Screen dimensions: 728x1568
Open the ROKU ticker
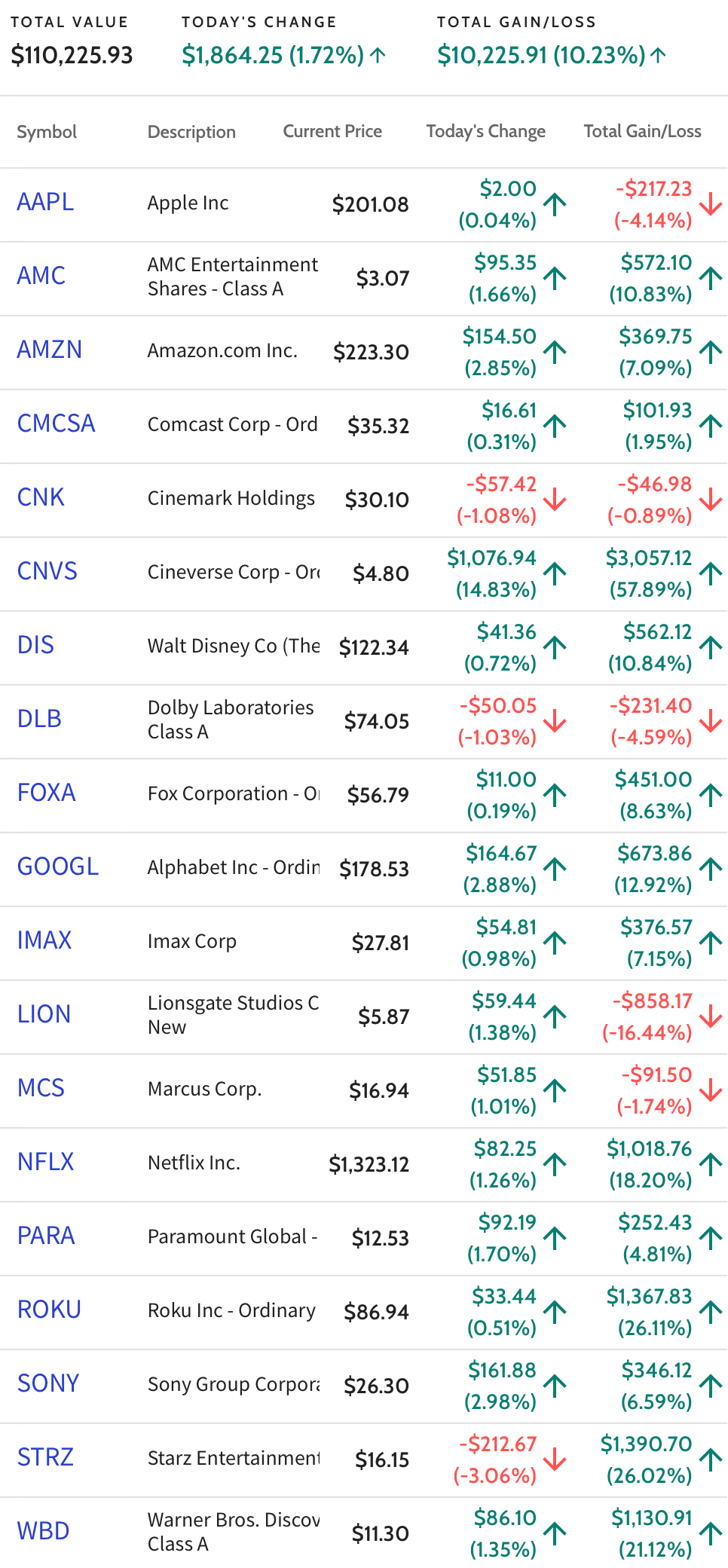[x=49, y=1310]
